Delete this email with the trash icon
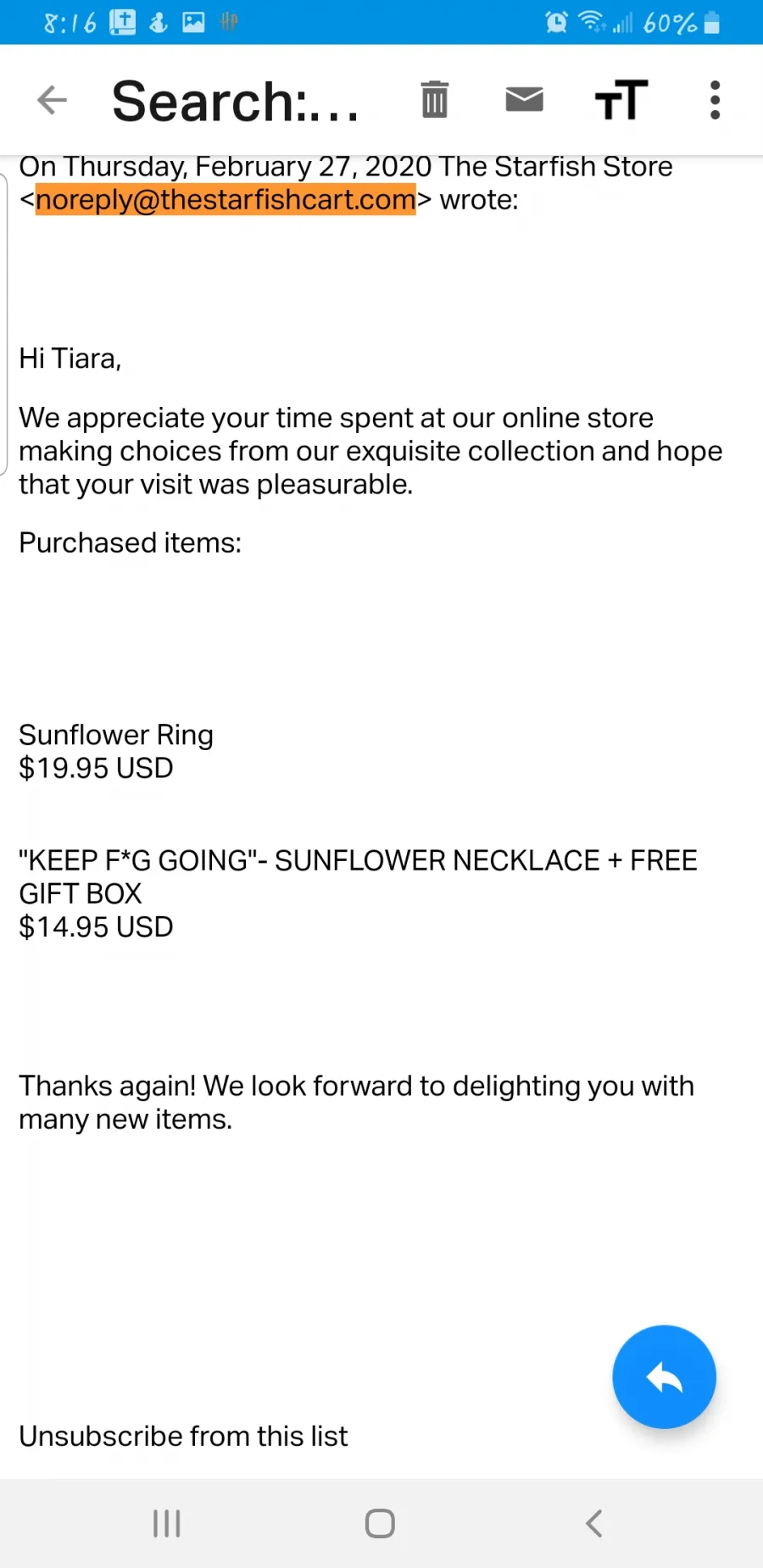 coord(434,99)
